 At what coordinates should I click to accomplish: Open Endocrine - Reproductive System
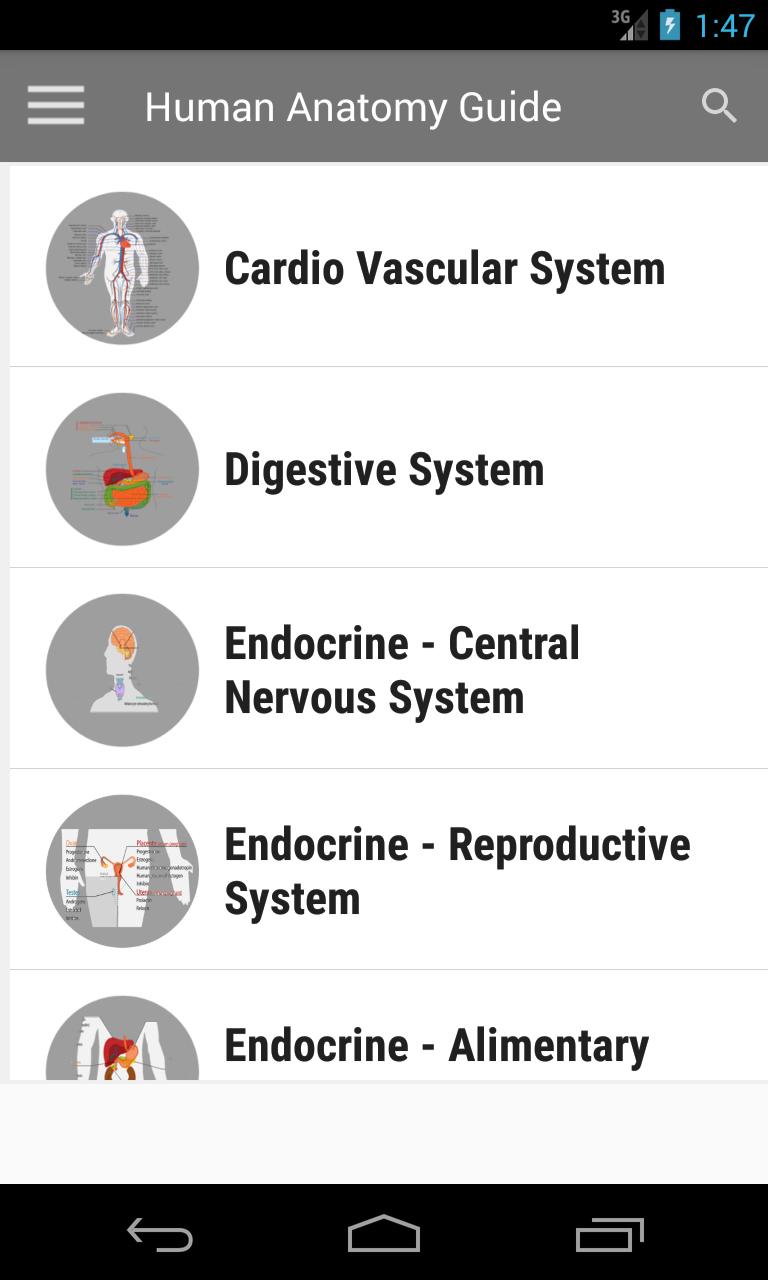456,870
